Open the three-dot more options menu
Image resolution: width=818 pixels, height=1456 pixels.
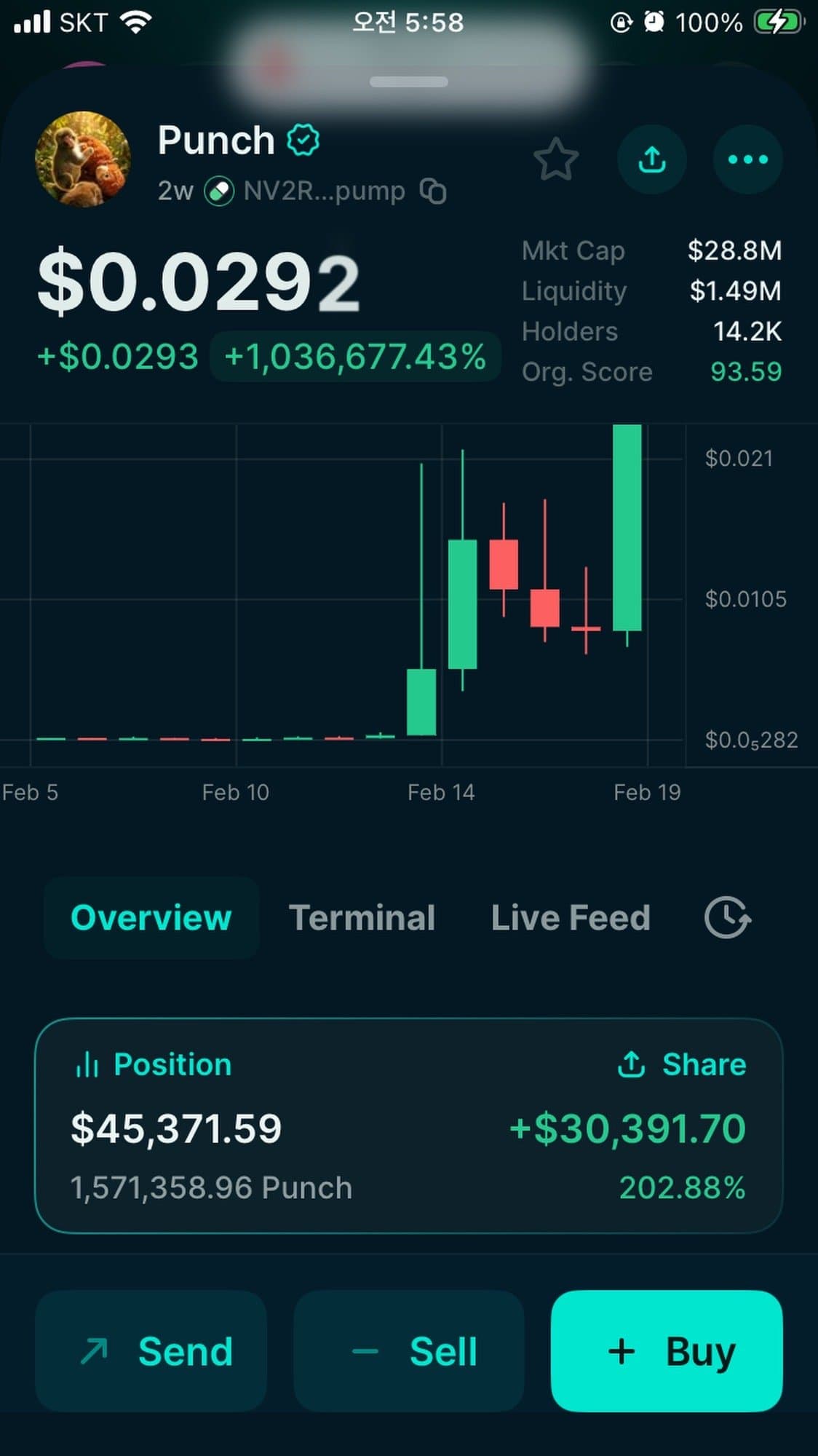click(747, 159)
